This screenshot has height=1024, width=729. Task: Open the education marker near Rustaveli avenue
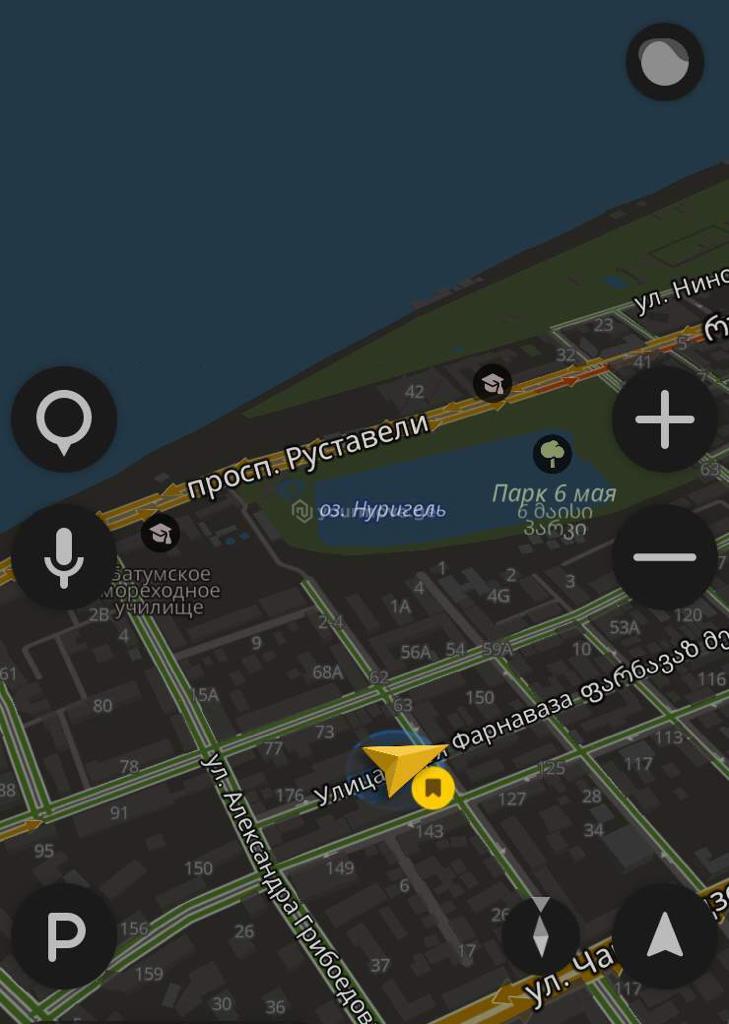tap(492, 382)
